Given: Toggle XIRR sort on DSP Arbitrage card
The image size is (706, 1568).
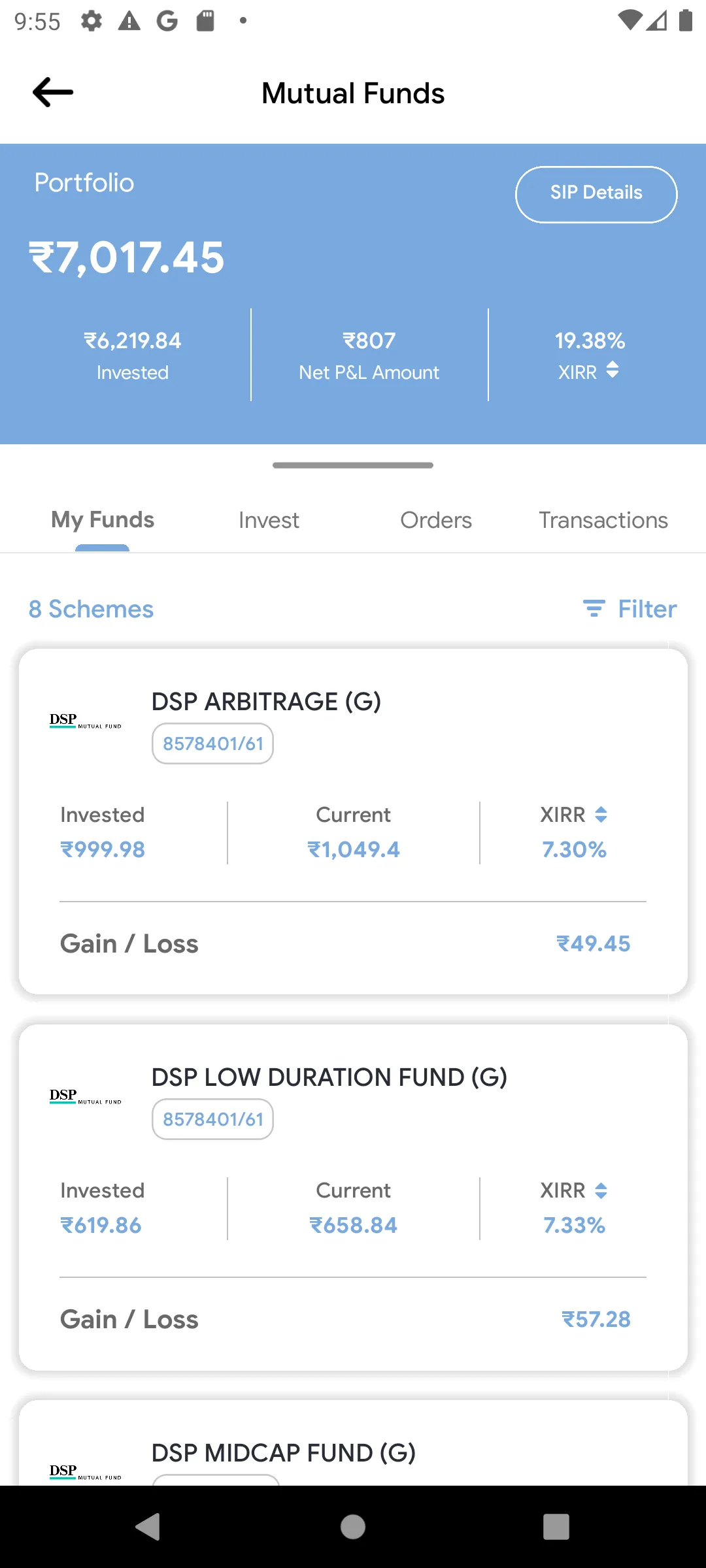Looking at the screenshot, I should click(x=600, y=815).
